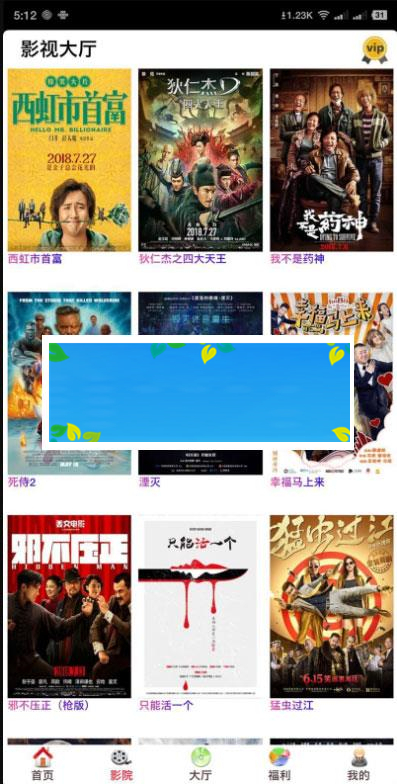
Task: Go to the 大厅 tab
Action: point(200,764)
